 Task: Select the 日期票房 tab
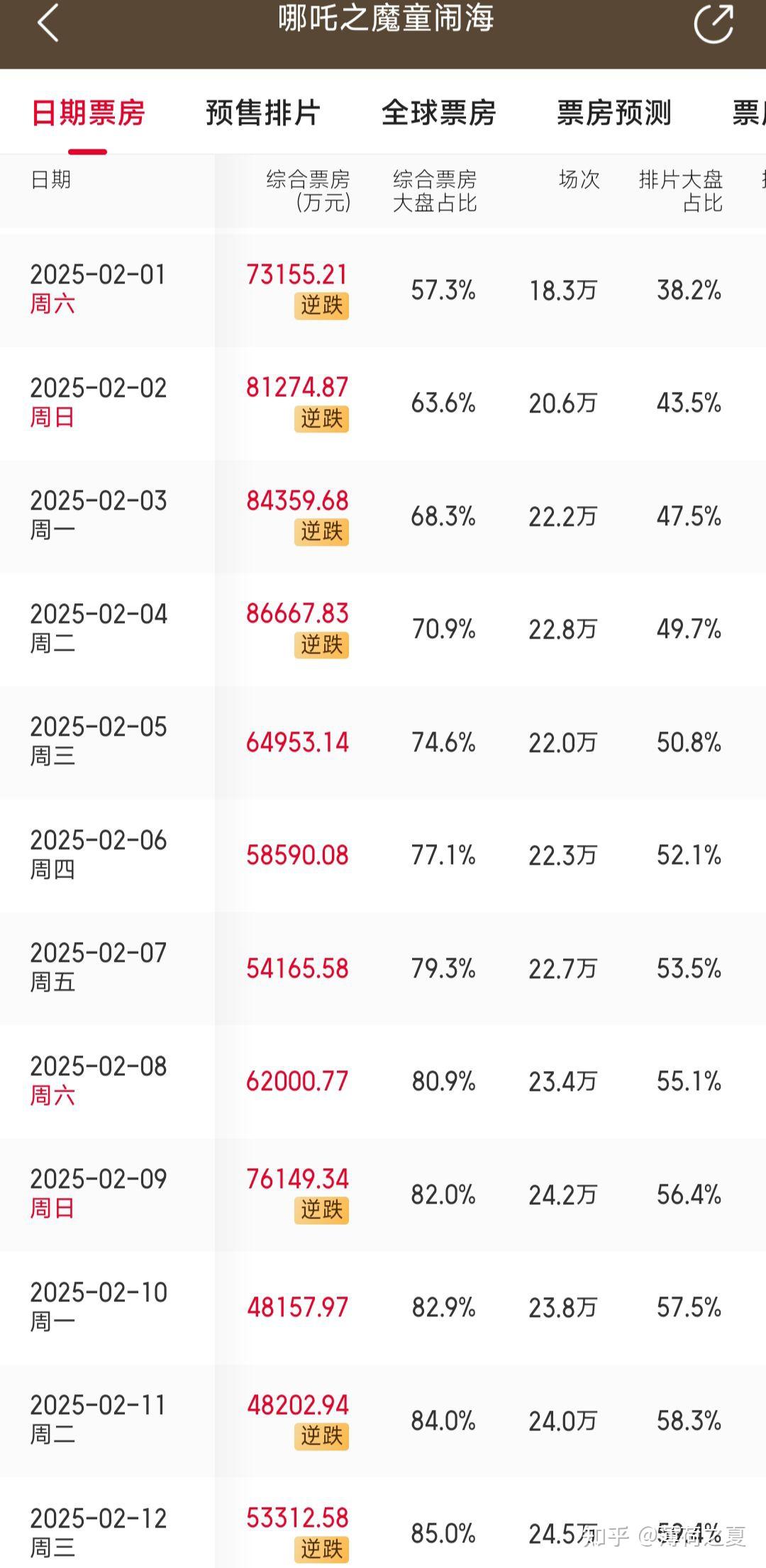point(88,113)
